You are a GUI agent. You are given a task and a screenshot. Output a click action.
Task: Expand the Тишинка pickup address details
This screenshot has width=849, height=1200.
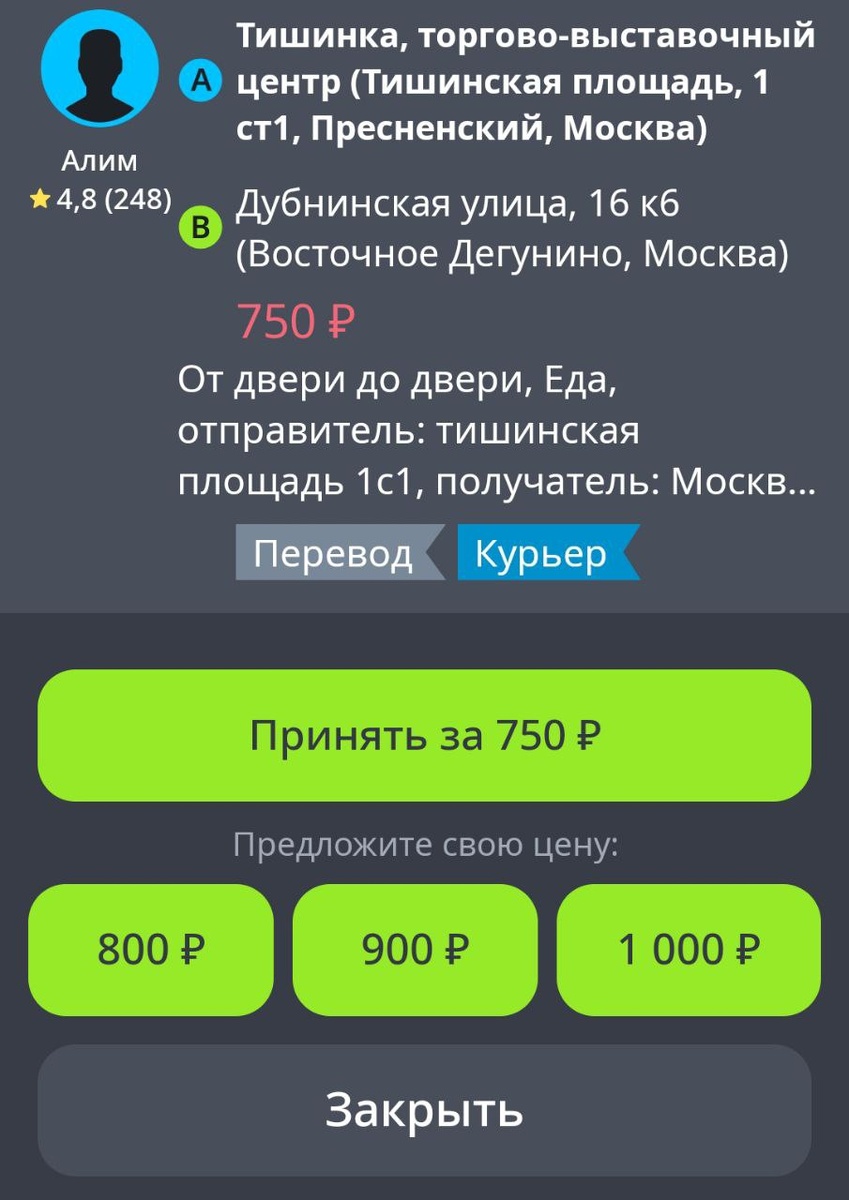[x=521, y=78]
